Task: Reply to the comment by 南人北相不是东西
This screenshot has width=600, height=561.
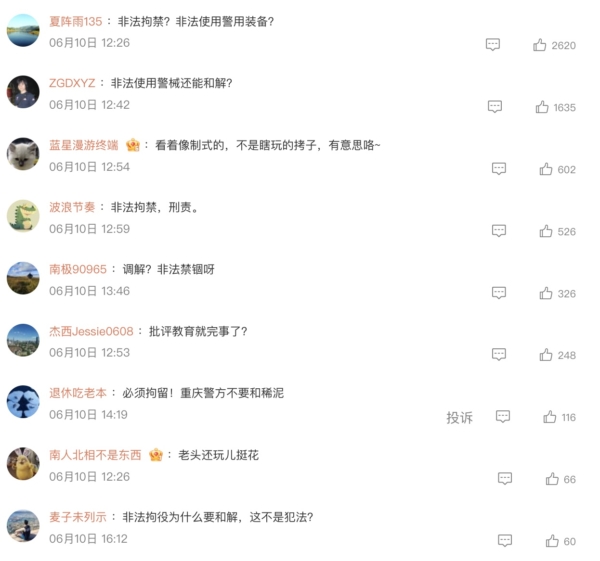Action: 505,479
